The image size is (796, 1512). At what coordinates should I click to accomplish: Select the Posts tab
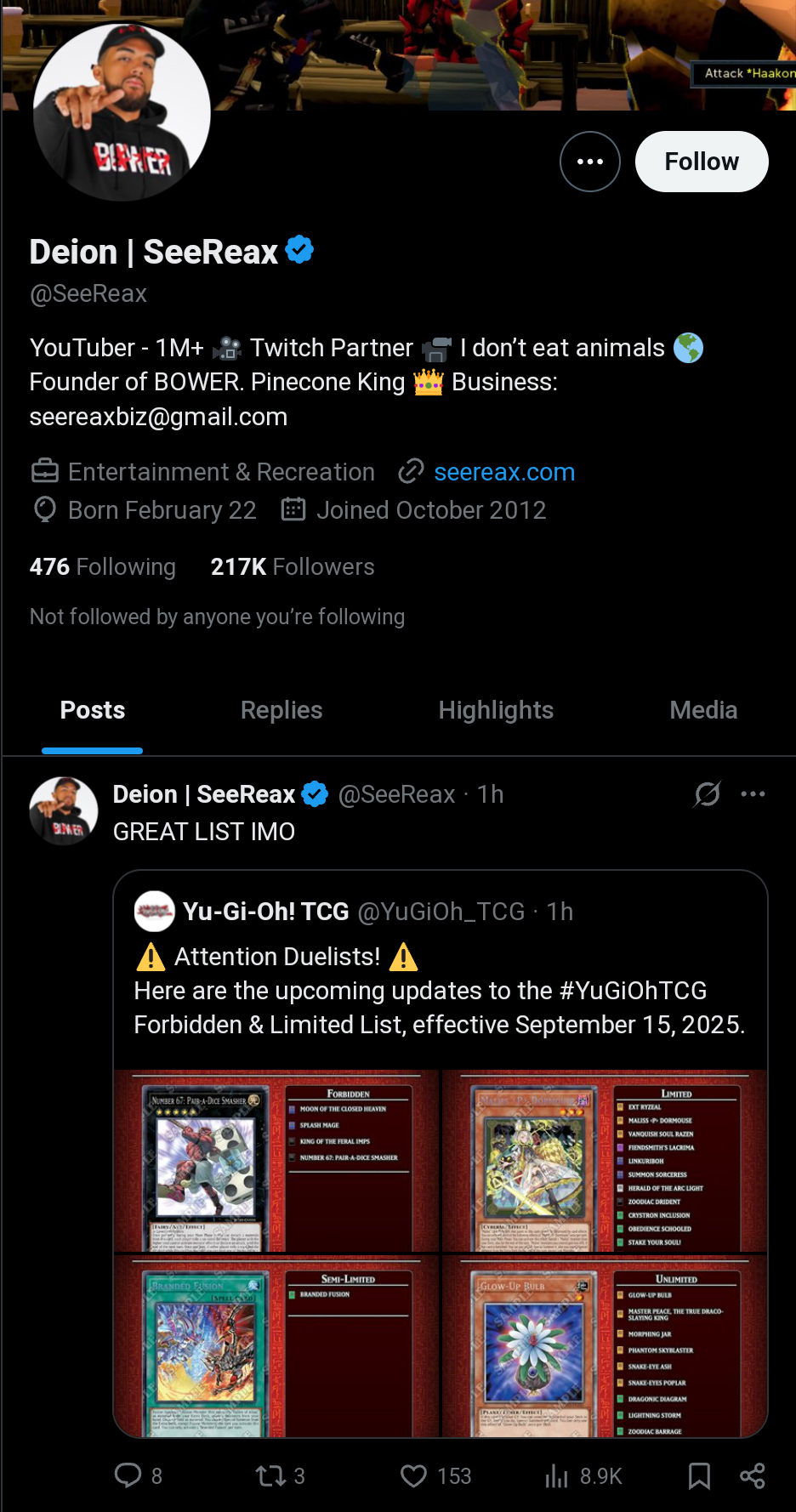[x=93, y=710]
